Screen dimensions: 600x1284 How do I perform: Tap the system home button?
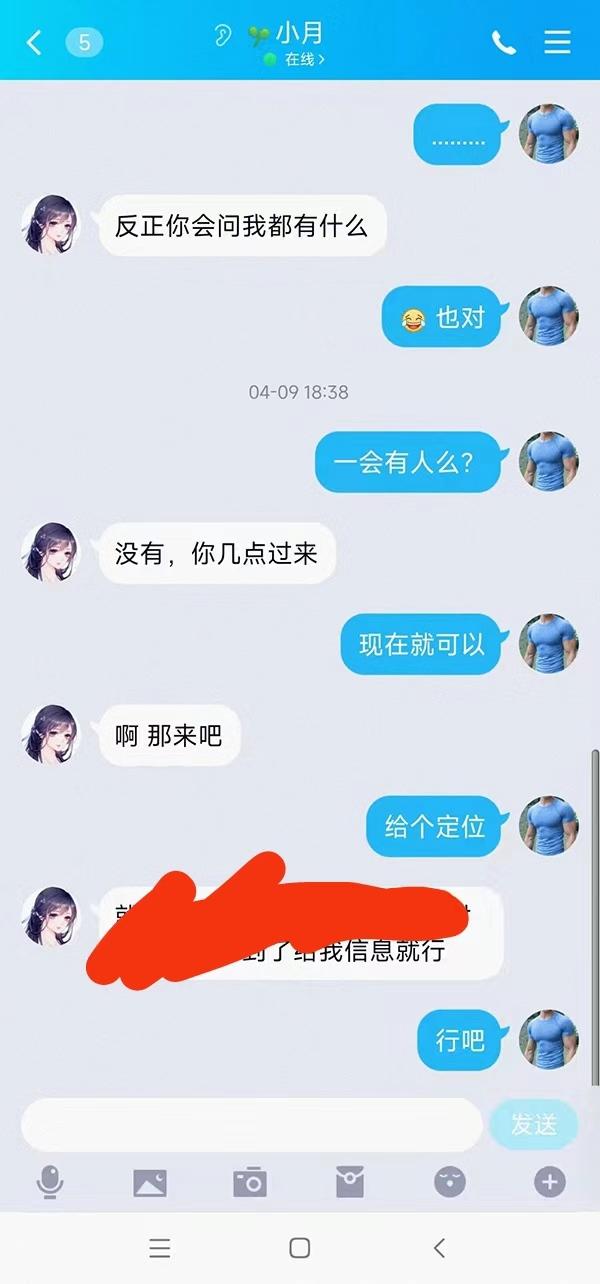click(x=299, y=1247)
